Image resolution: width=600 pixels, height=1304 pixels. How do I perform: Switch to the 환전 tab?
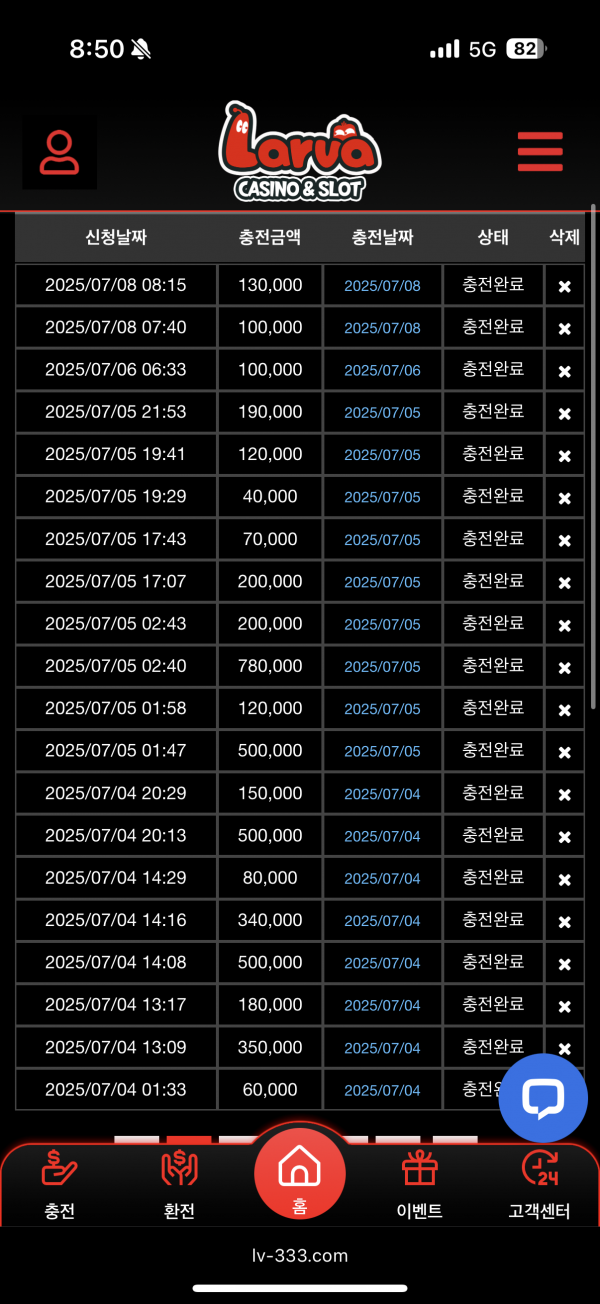179,1185
